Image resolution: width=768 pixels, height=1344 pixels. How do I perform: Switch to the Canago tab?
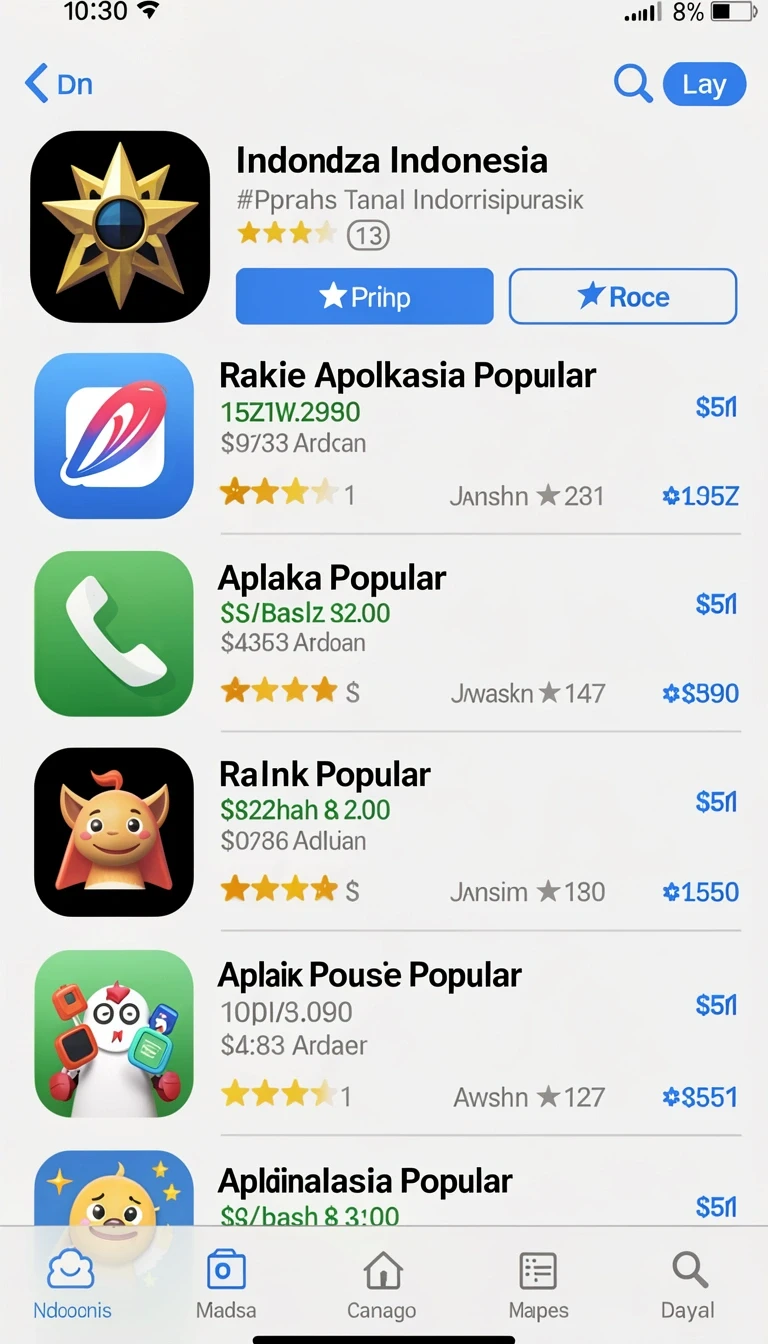381,1284
